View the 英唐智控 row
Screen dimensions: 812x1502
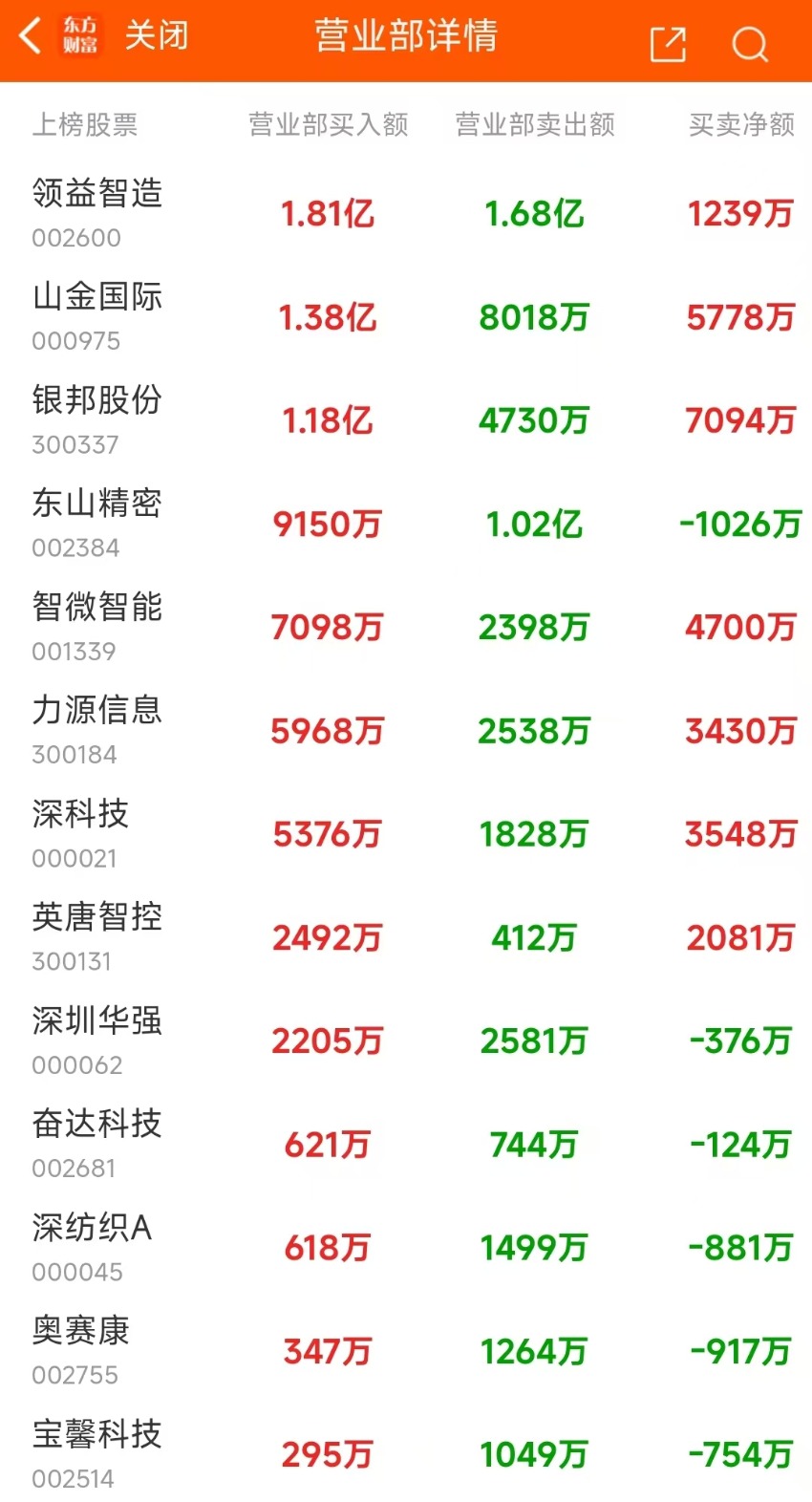click(x=406, y=937)
